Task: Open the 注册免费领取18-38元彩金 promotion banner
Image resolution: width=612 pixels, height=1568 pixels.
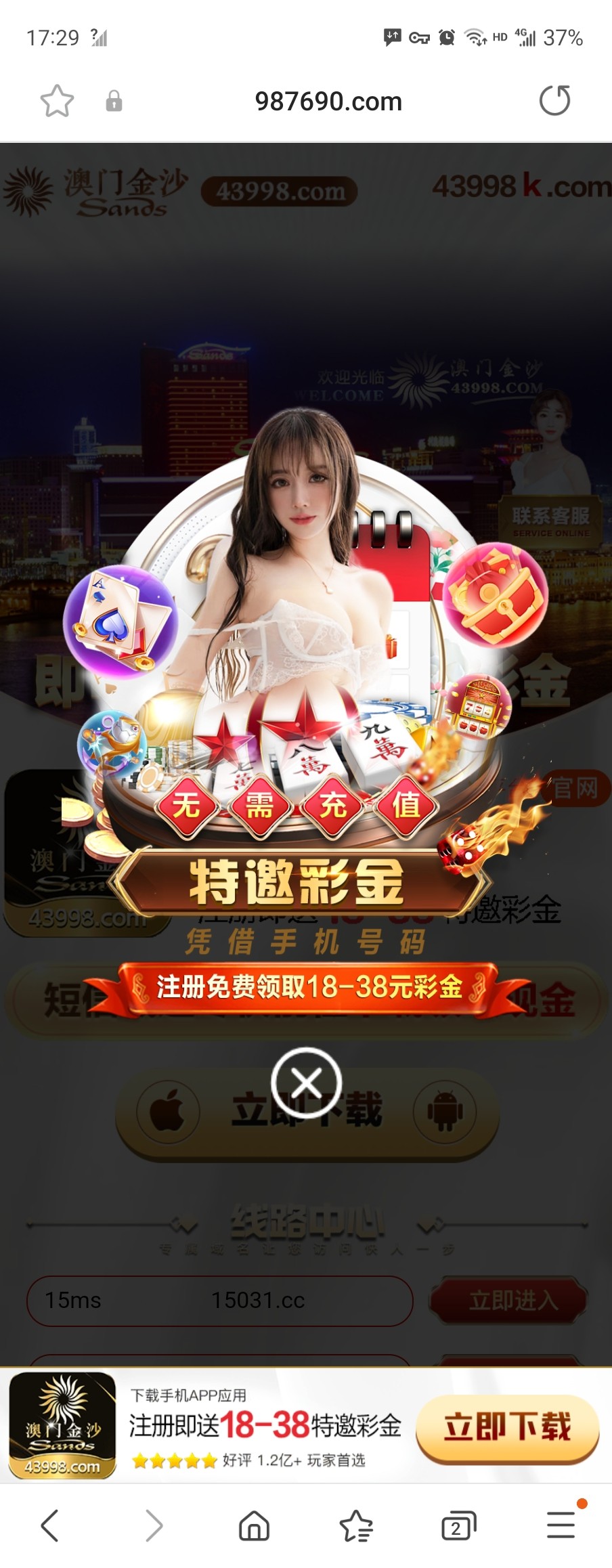Action: tap(309, 987)
